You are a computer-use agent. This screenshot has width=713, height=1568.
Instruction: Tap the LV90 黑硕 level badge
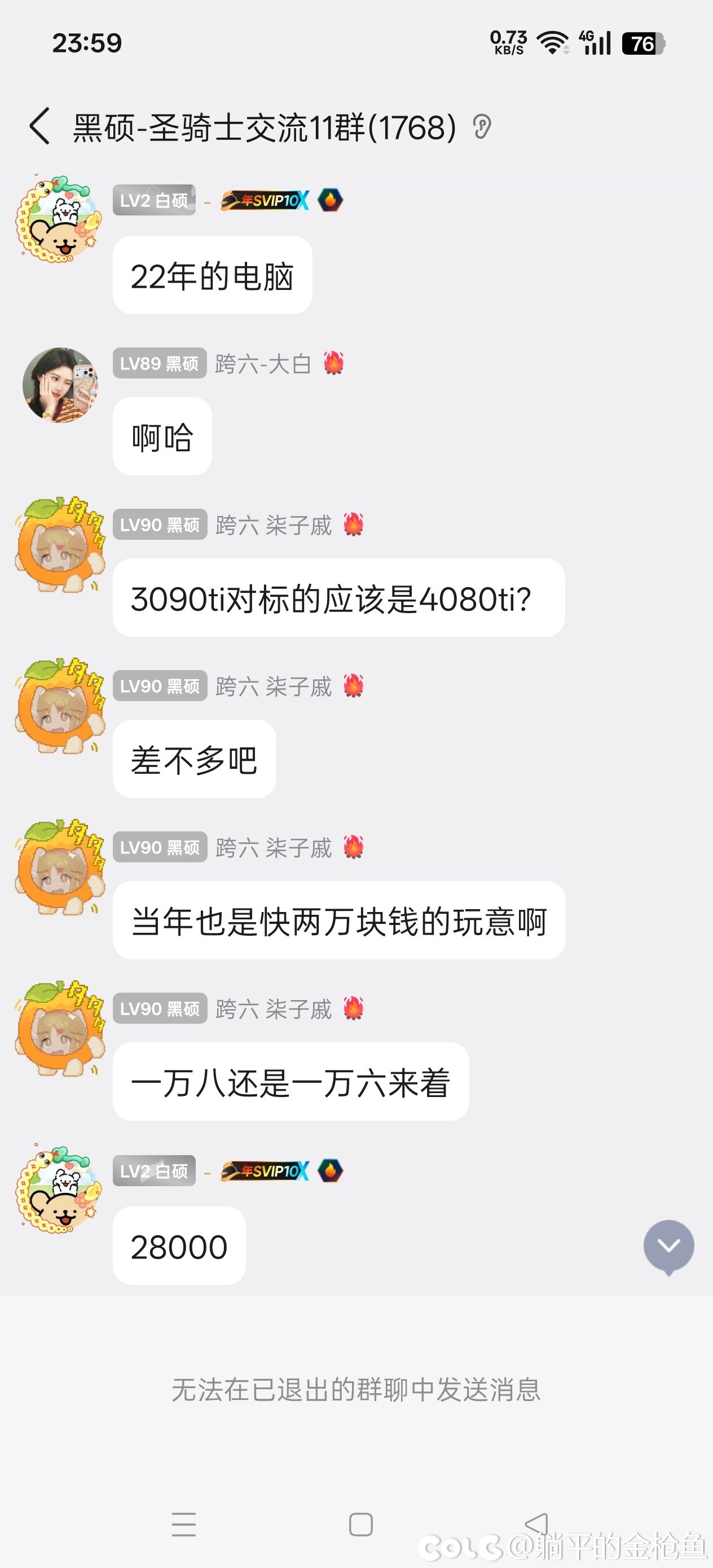click(159, 525)
